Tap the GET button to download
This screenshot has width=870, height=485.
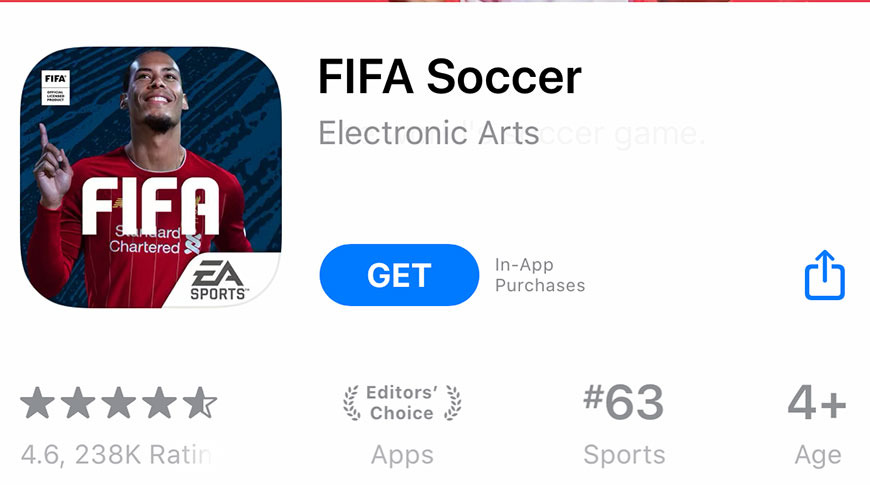click(x=399, y=275)
